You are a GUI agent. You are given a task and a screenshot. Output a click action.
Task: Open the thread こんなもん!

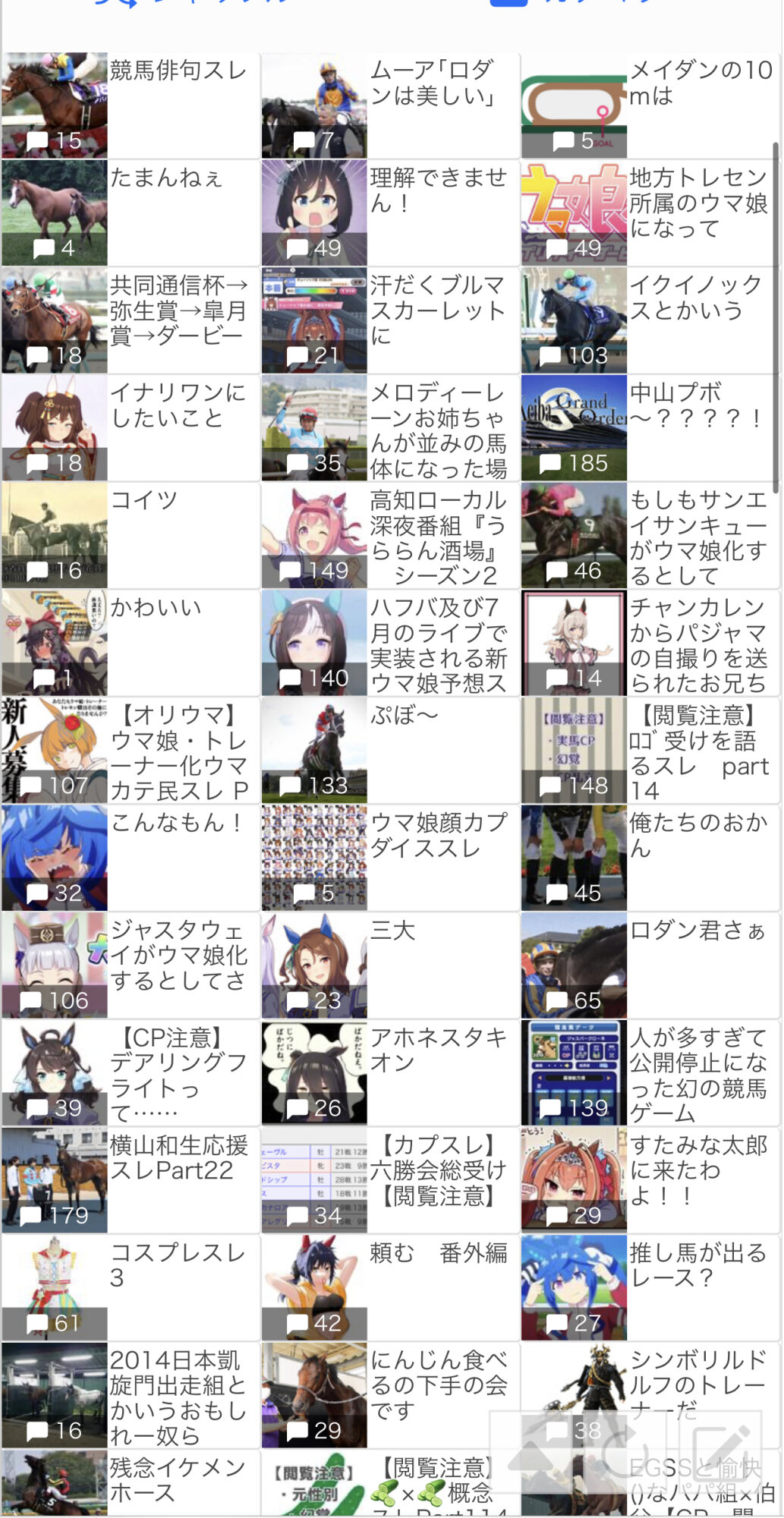point(131,858)
